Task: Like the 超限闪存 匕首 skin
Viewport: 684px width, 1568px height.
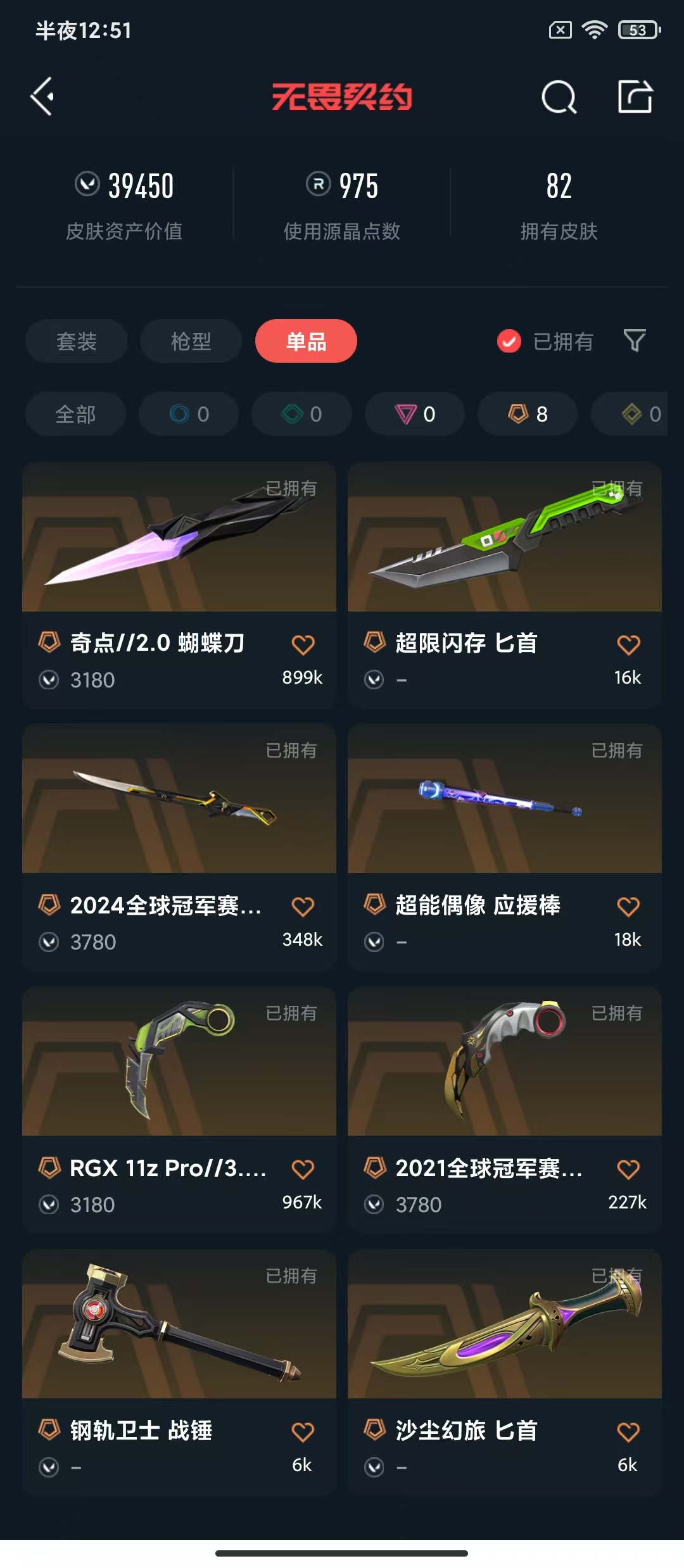Action: [x=628, y=645]
